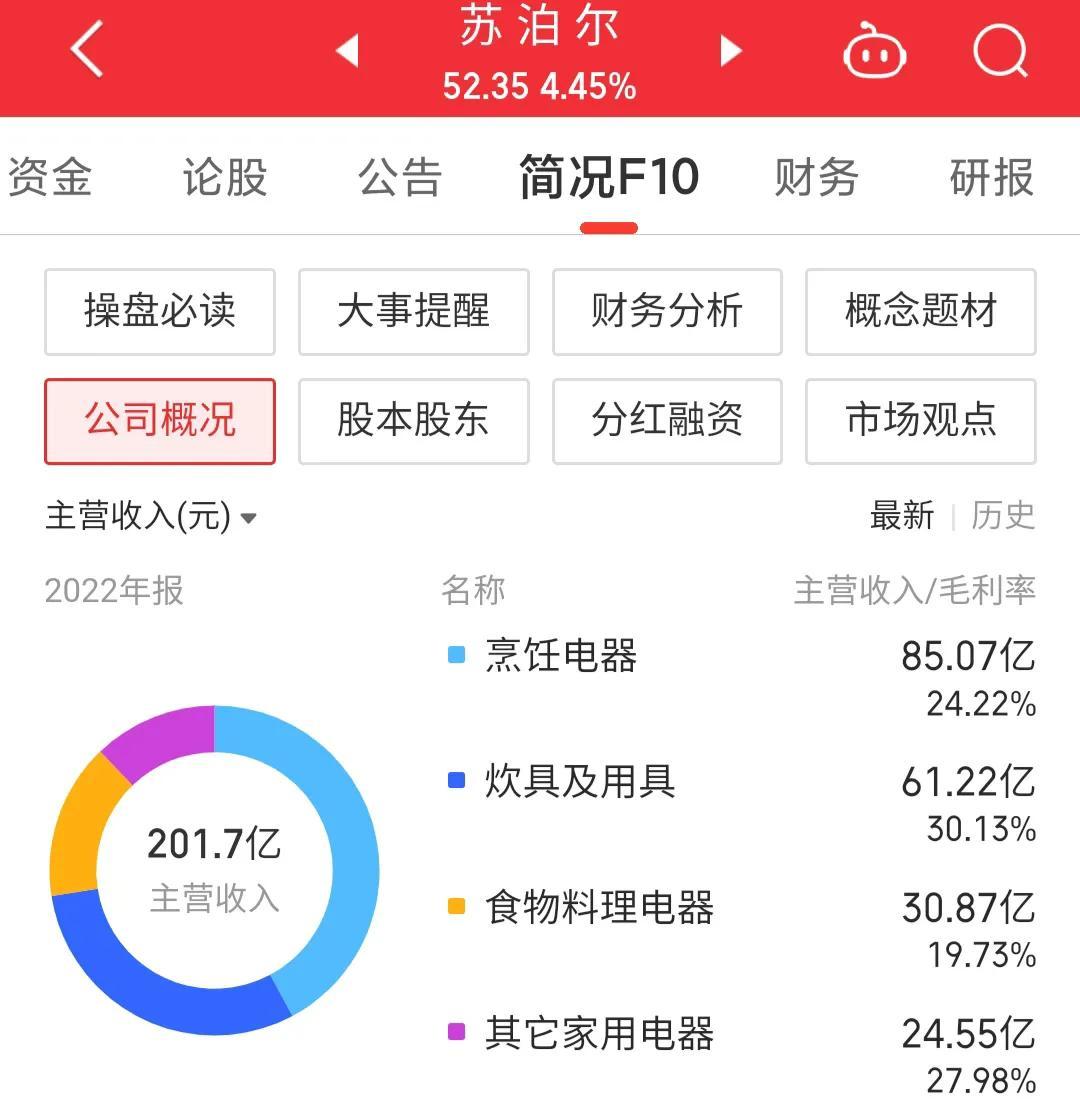Select the 公司概况 highlighted option
The width and height of the screenshot is (1080, 1109).
(159, 421)
